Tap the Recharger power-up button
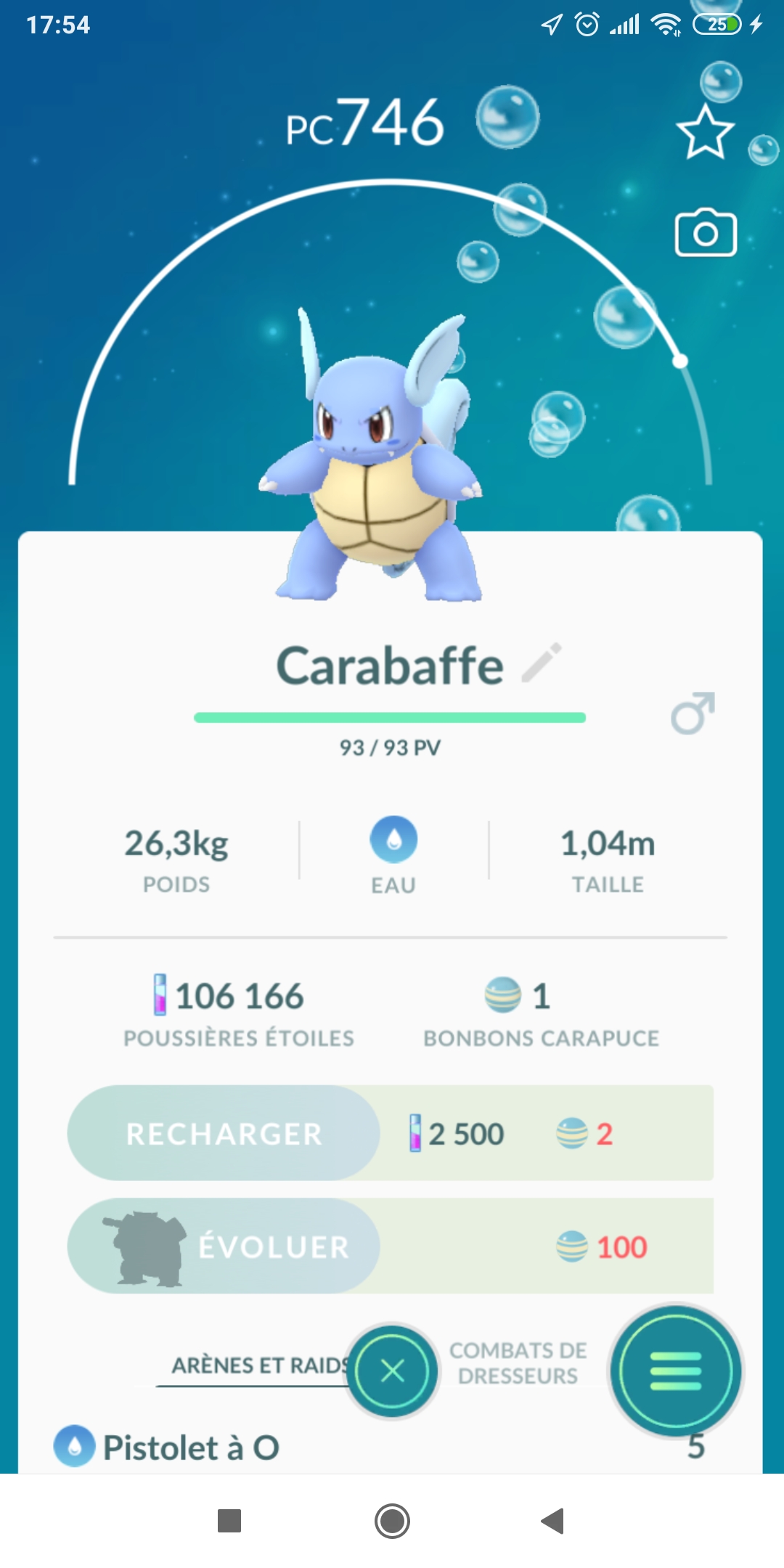 point(224,1133)
